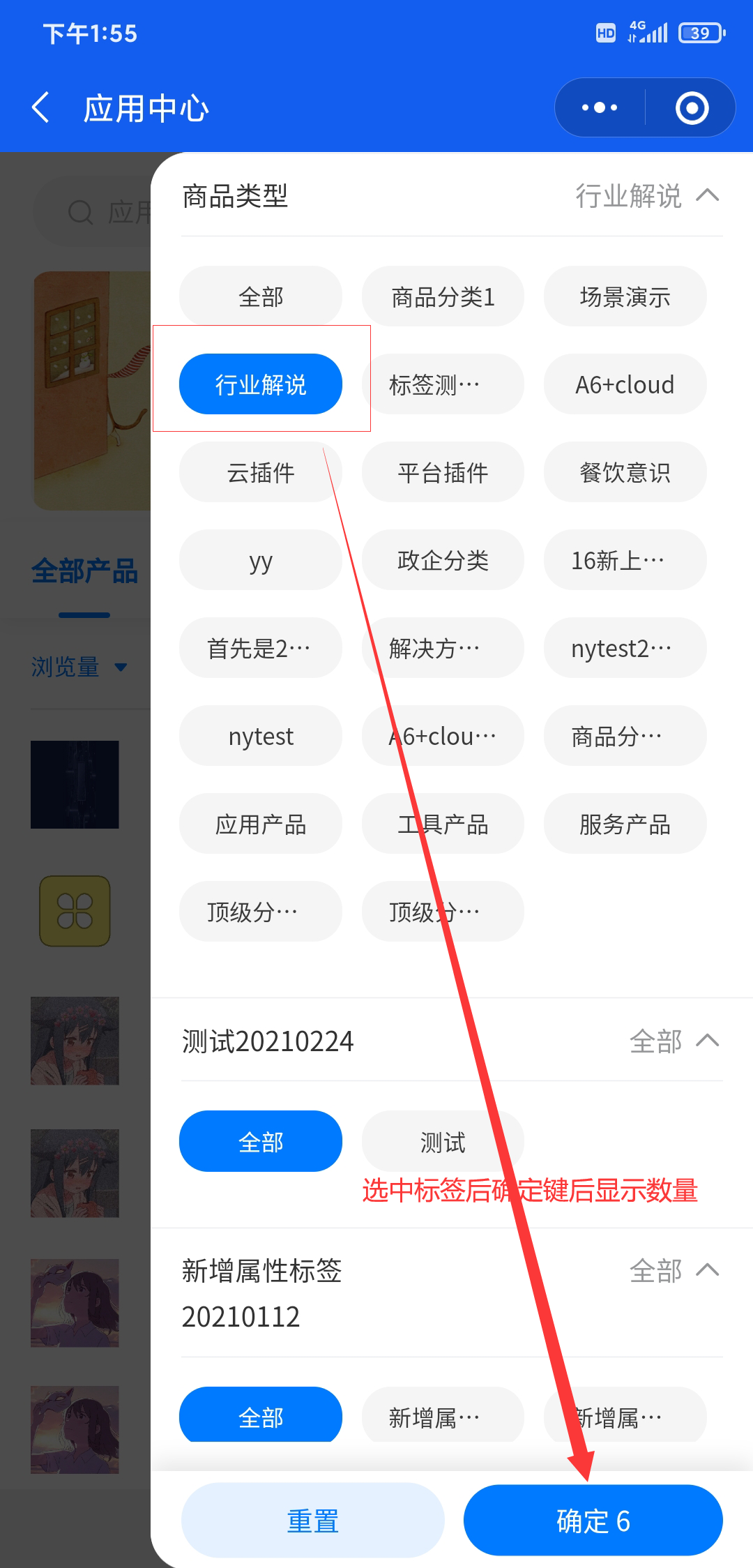This screenshot has width=753, height=1568.
Task: Reset filters with 重置
Action: (312, 1521)
